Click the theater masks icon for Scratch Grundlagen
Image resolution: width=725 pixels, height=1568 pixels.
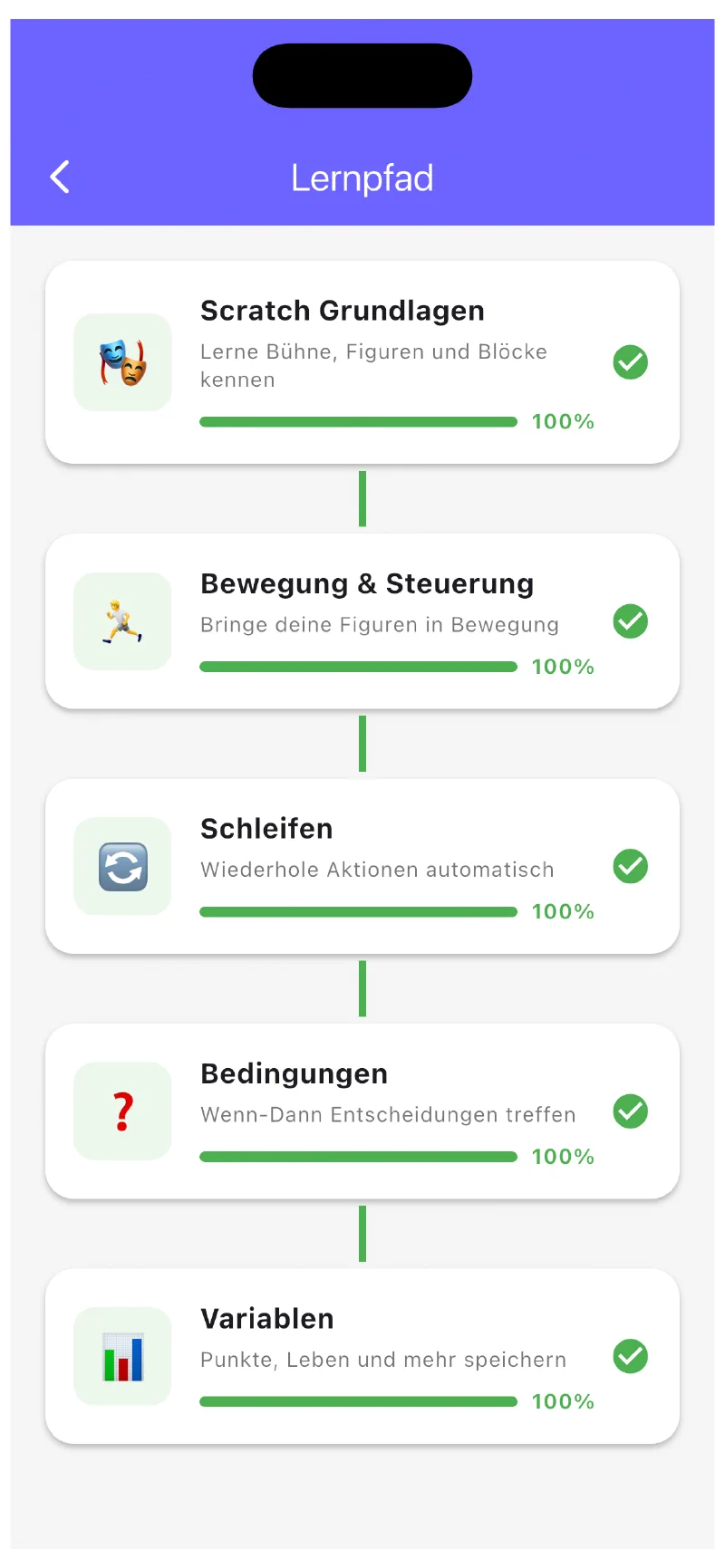[122, 361]
